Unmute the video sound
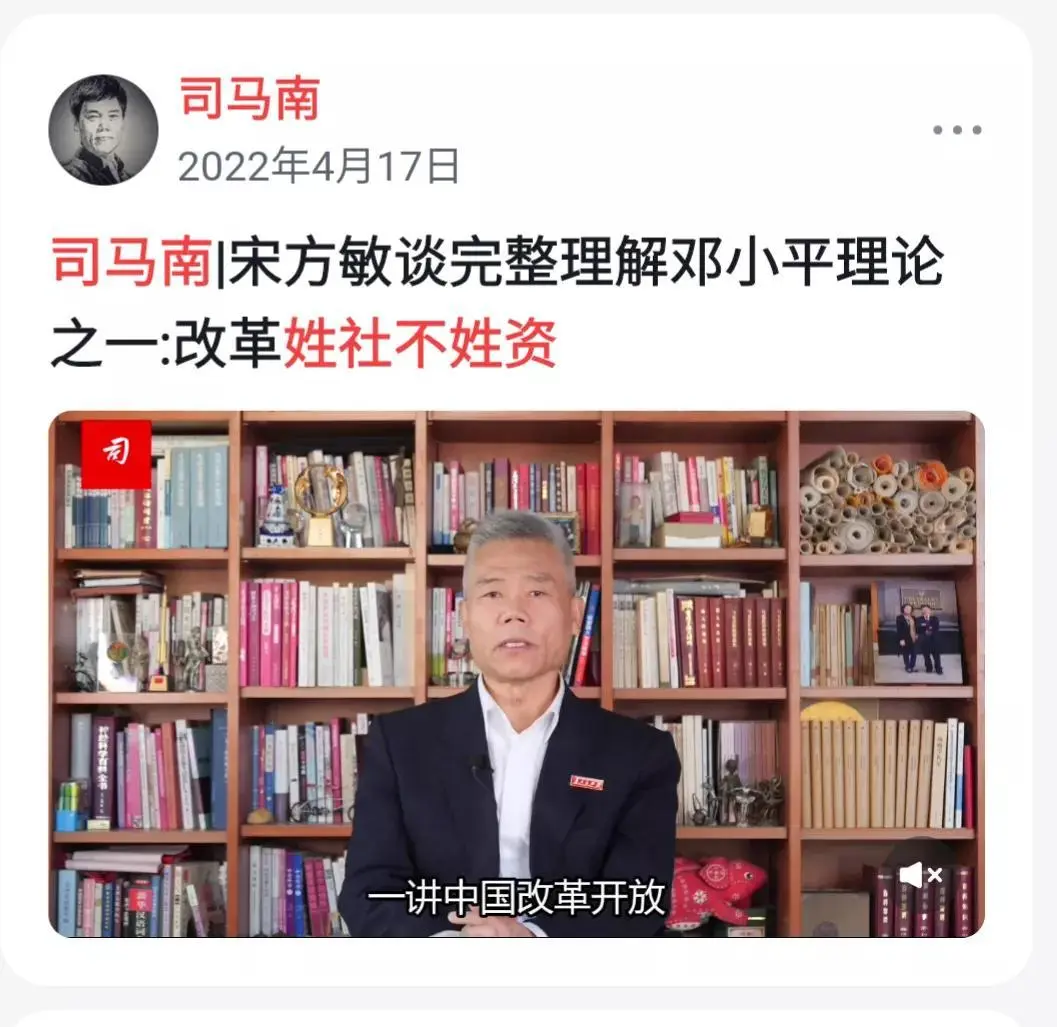Screen dimensions: 1057x1027 point(921,876)
